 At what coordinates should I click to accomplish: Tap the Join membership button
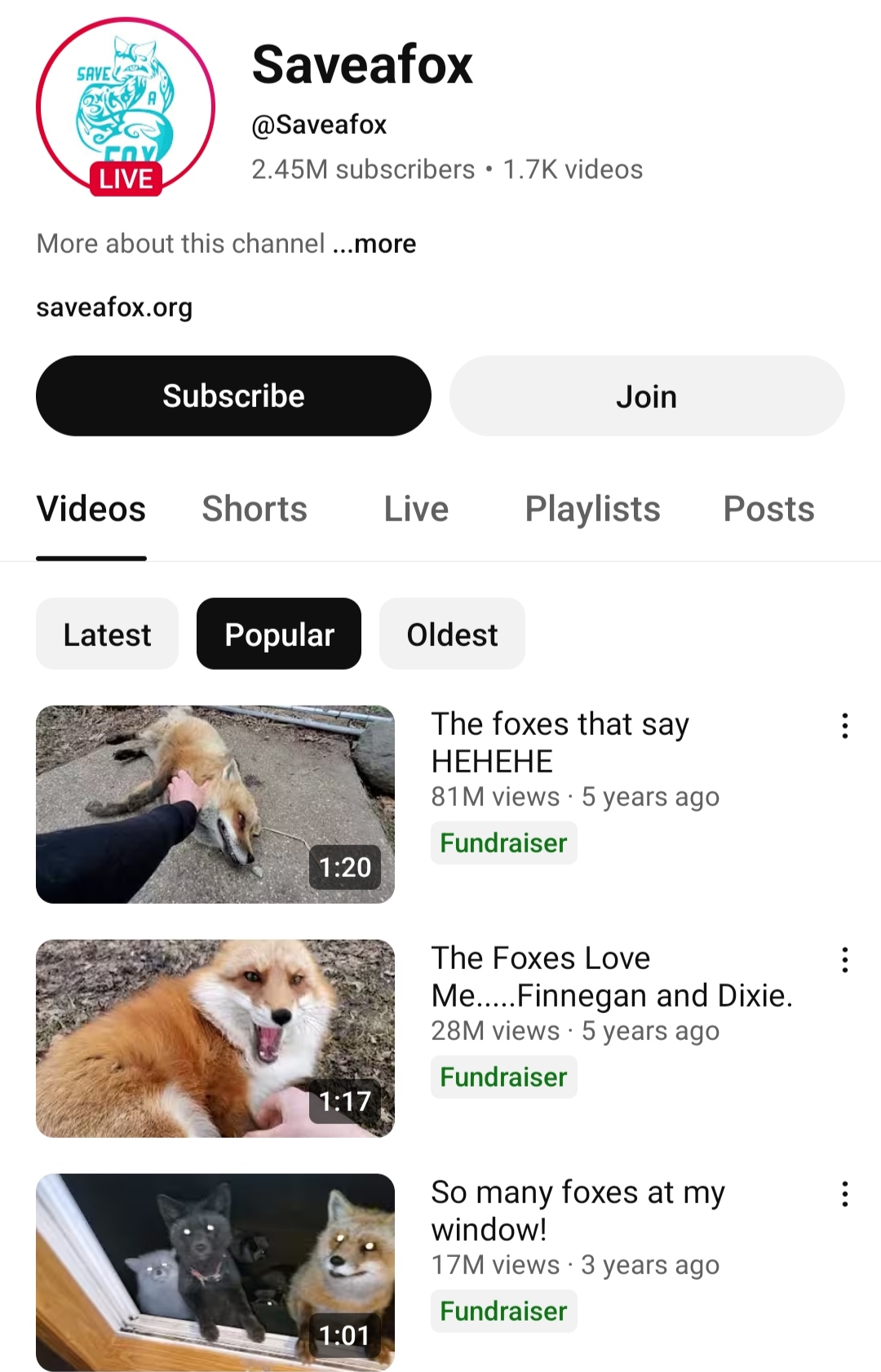646,396
